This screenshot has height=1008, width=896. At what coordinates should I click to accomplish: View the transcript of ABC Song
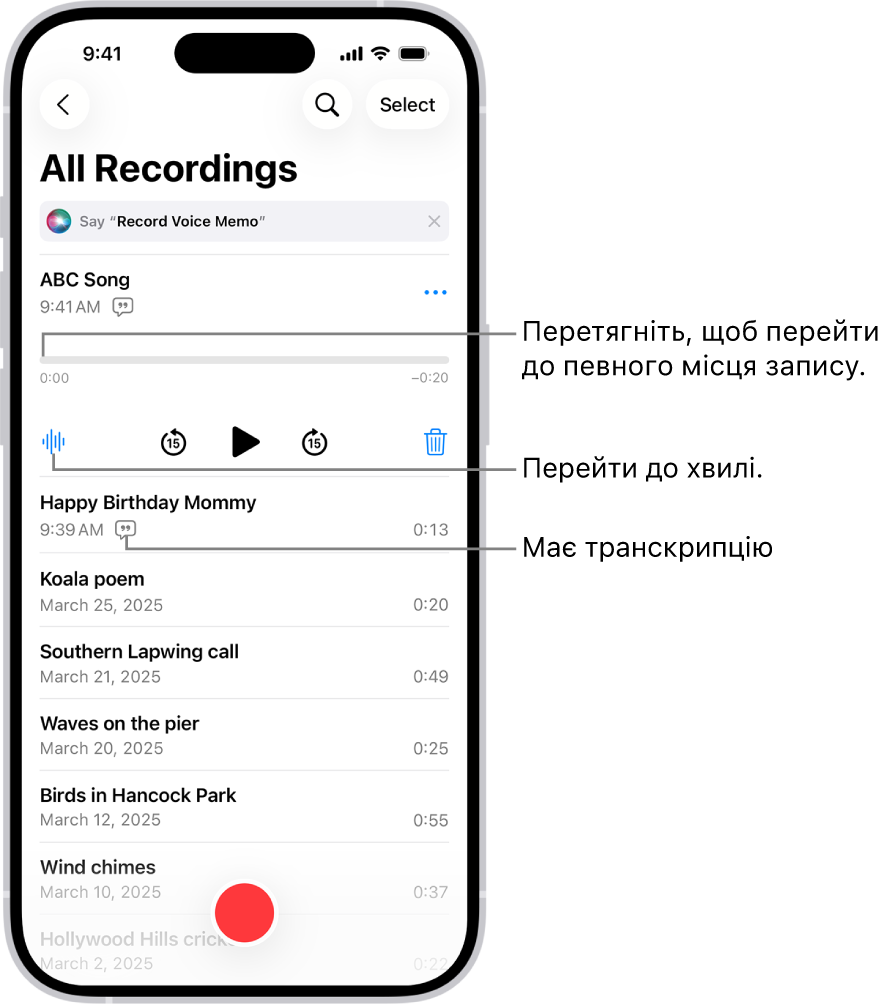click(x=123, y=307)
